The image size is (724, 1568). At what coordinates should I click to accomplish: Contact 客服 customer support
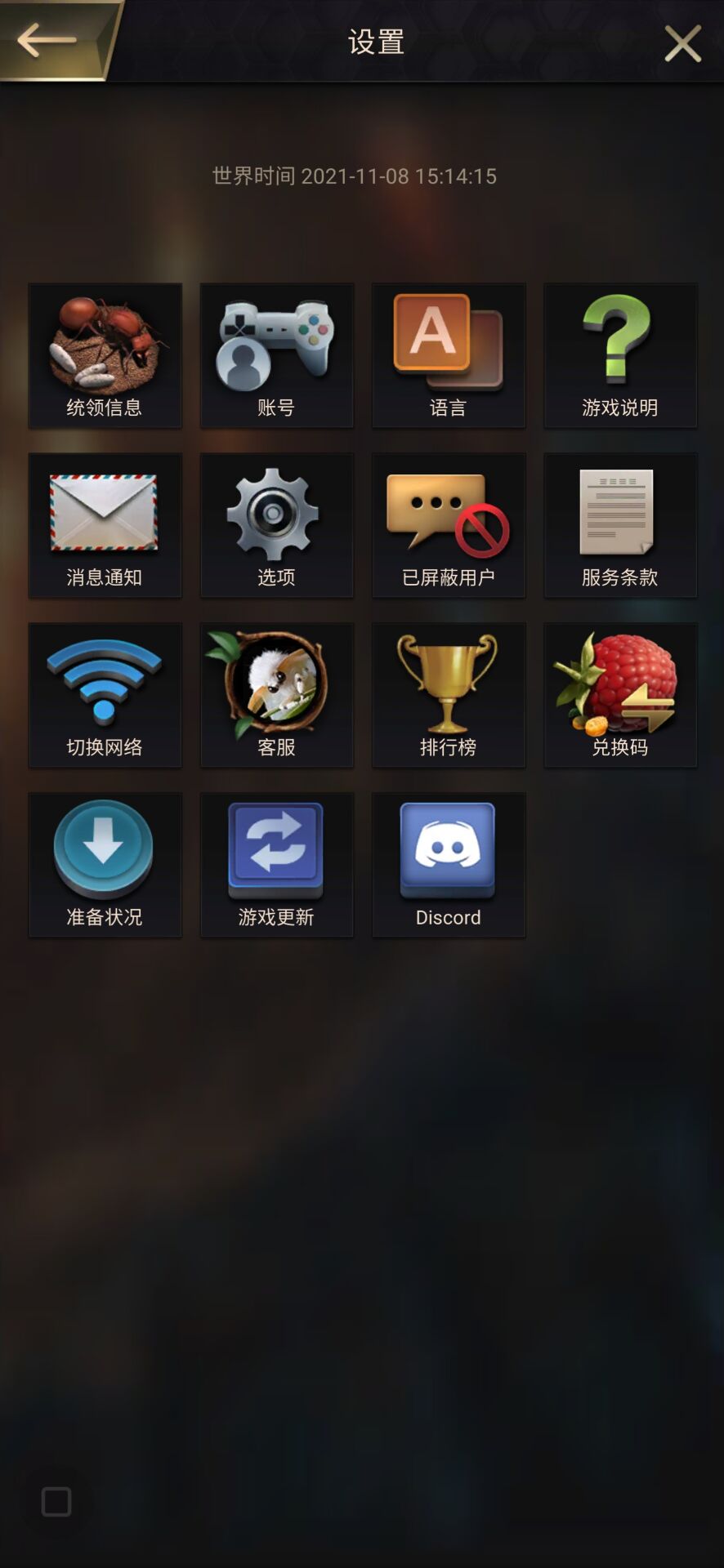(276, 695)
